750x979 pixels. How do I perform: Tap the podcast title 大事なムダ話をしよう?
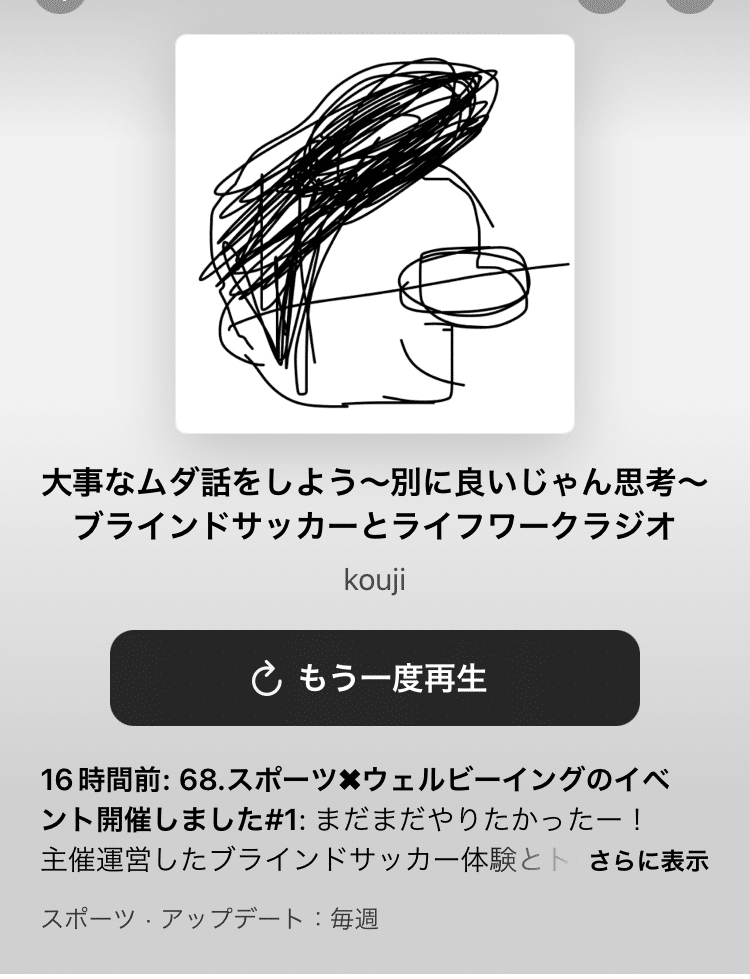(374, 482)
